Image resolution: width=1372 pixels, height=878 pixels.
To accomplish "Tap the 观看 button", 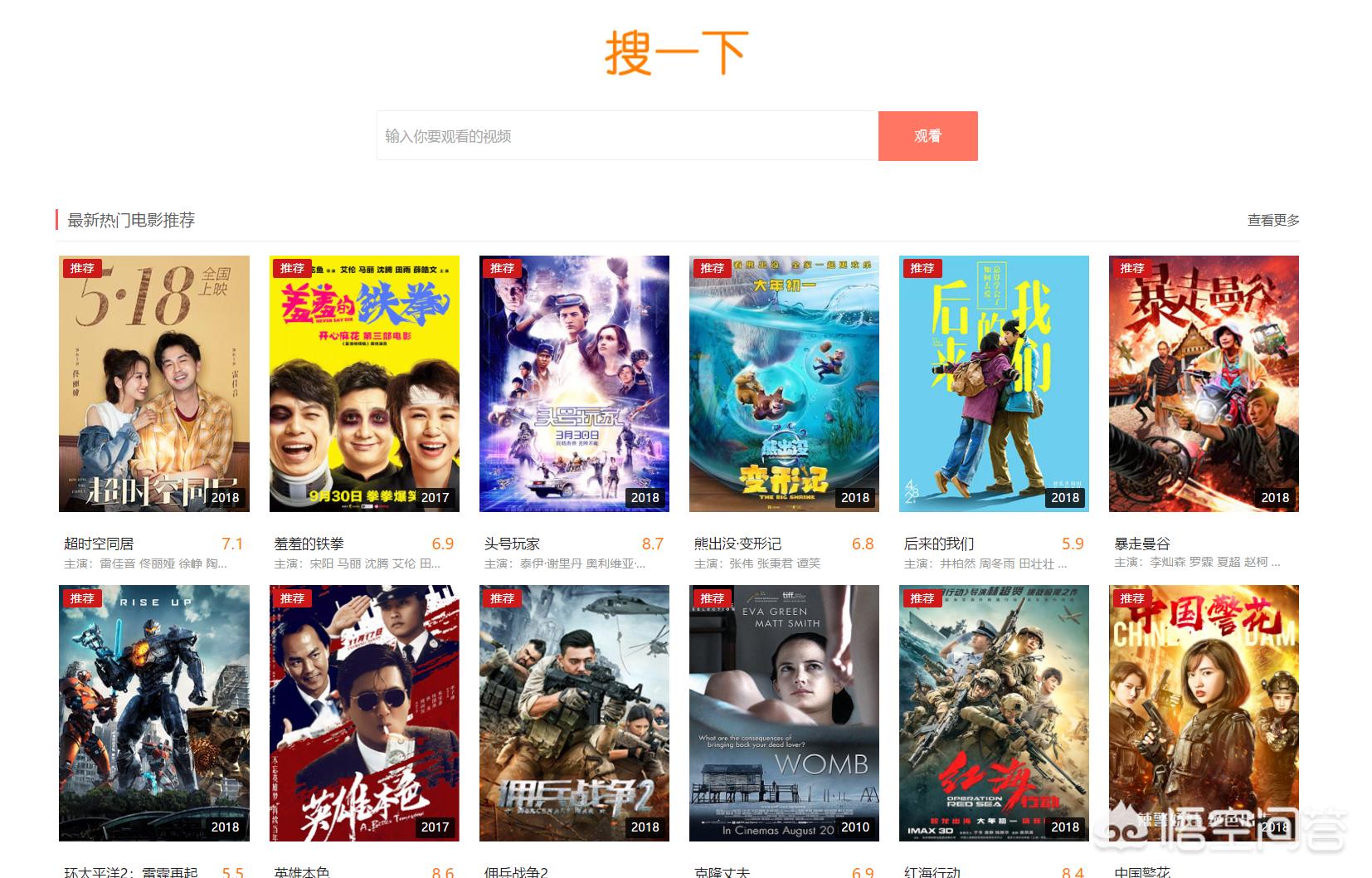I will point(927,136).
